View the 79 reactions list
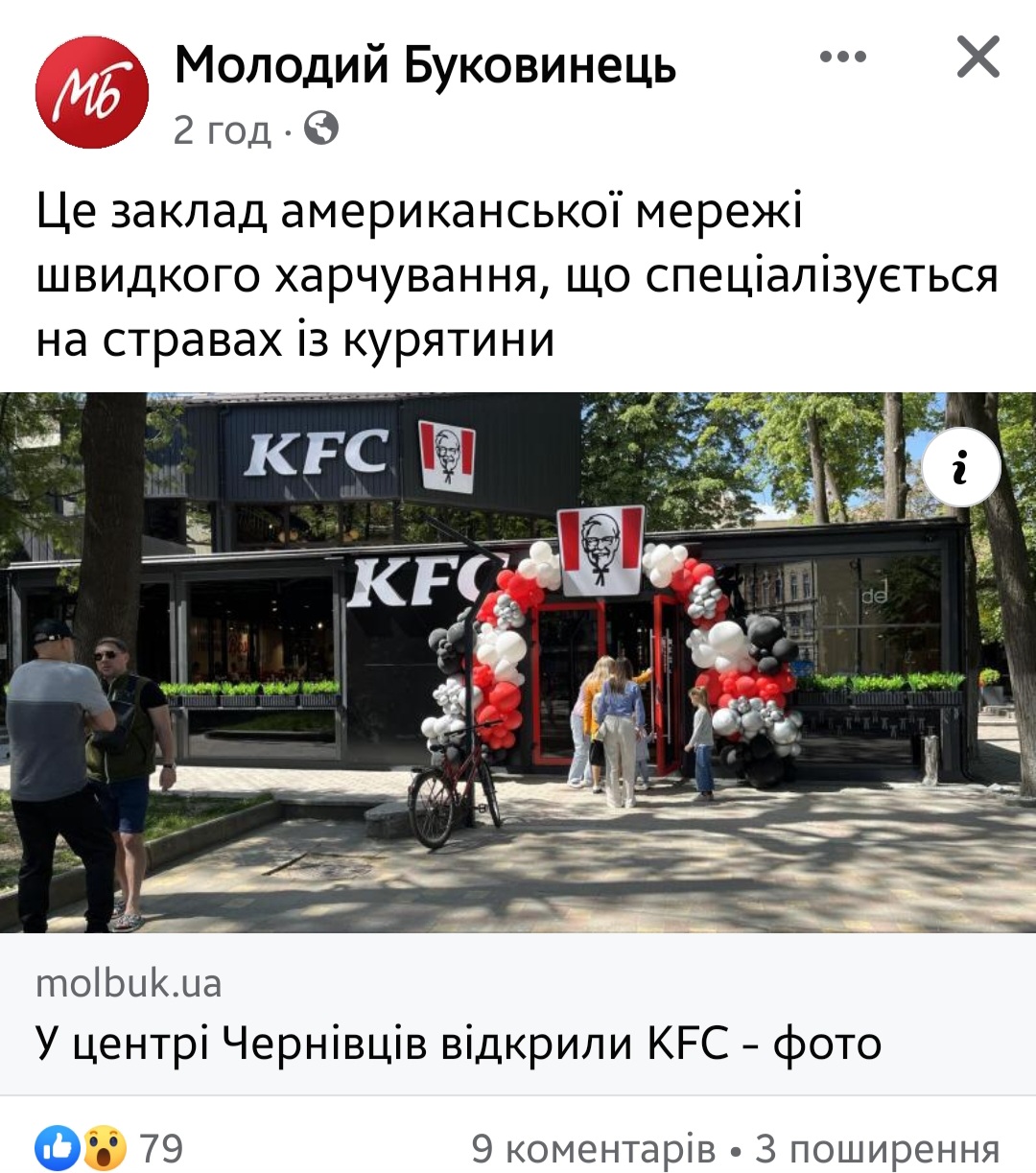This screenshot has height=1173, width=1036. pos(109,1147)
